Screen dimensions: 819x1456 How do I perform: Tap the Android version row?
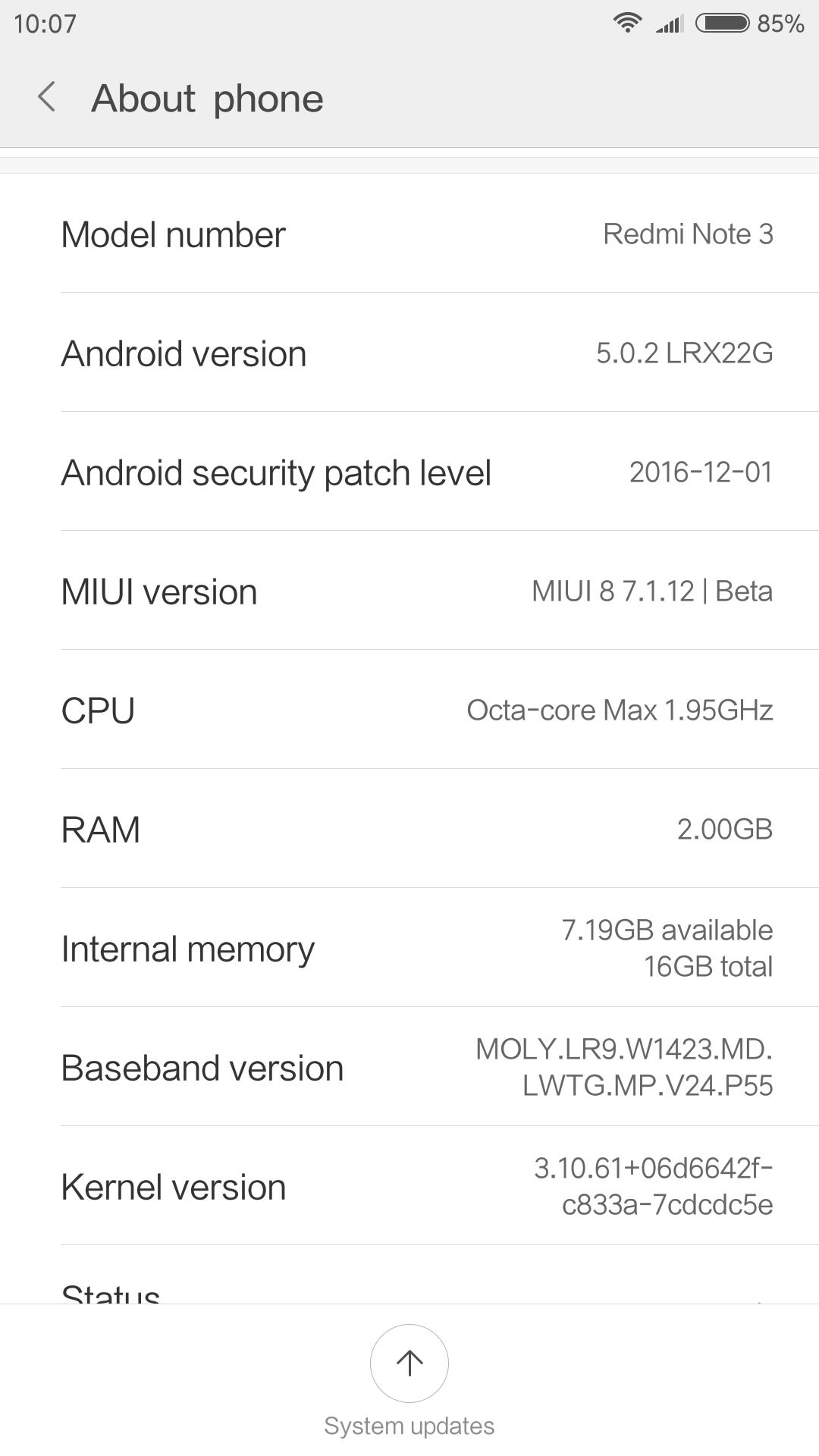coord(409,353)
